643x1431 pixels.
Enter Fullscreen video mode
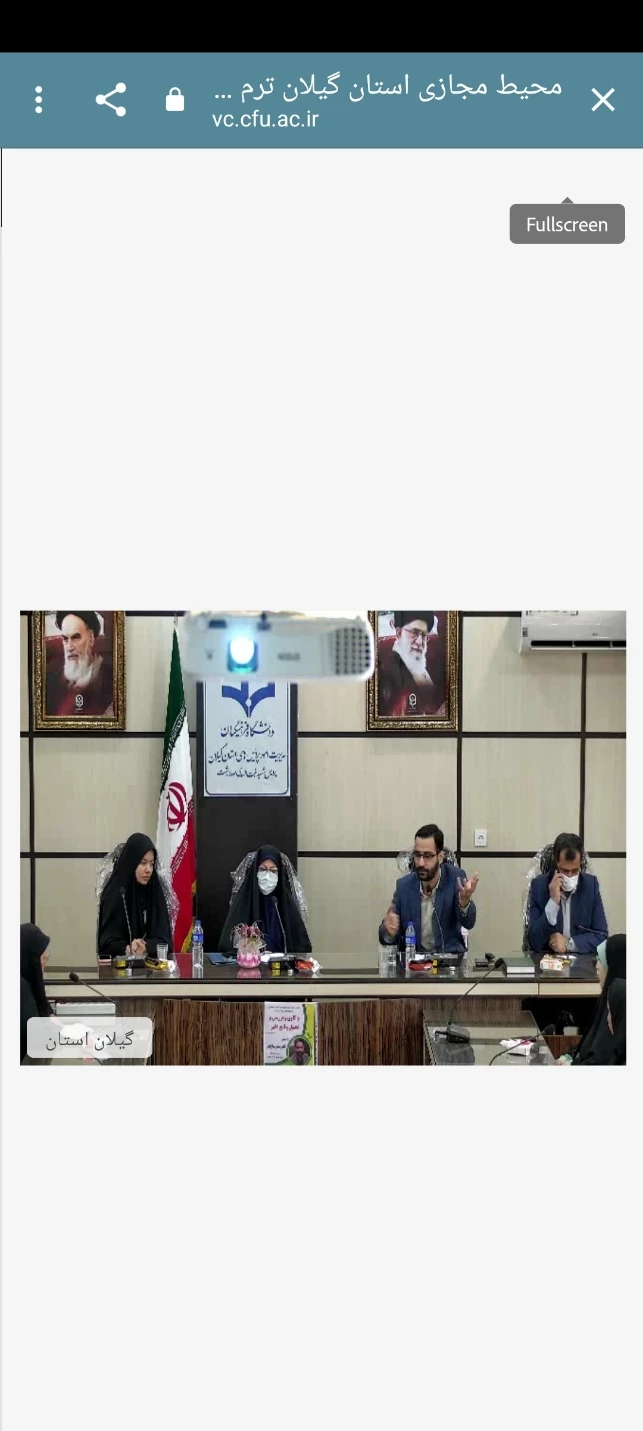[x=567, y=224]
